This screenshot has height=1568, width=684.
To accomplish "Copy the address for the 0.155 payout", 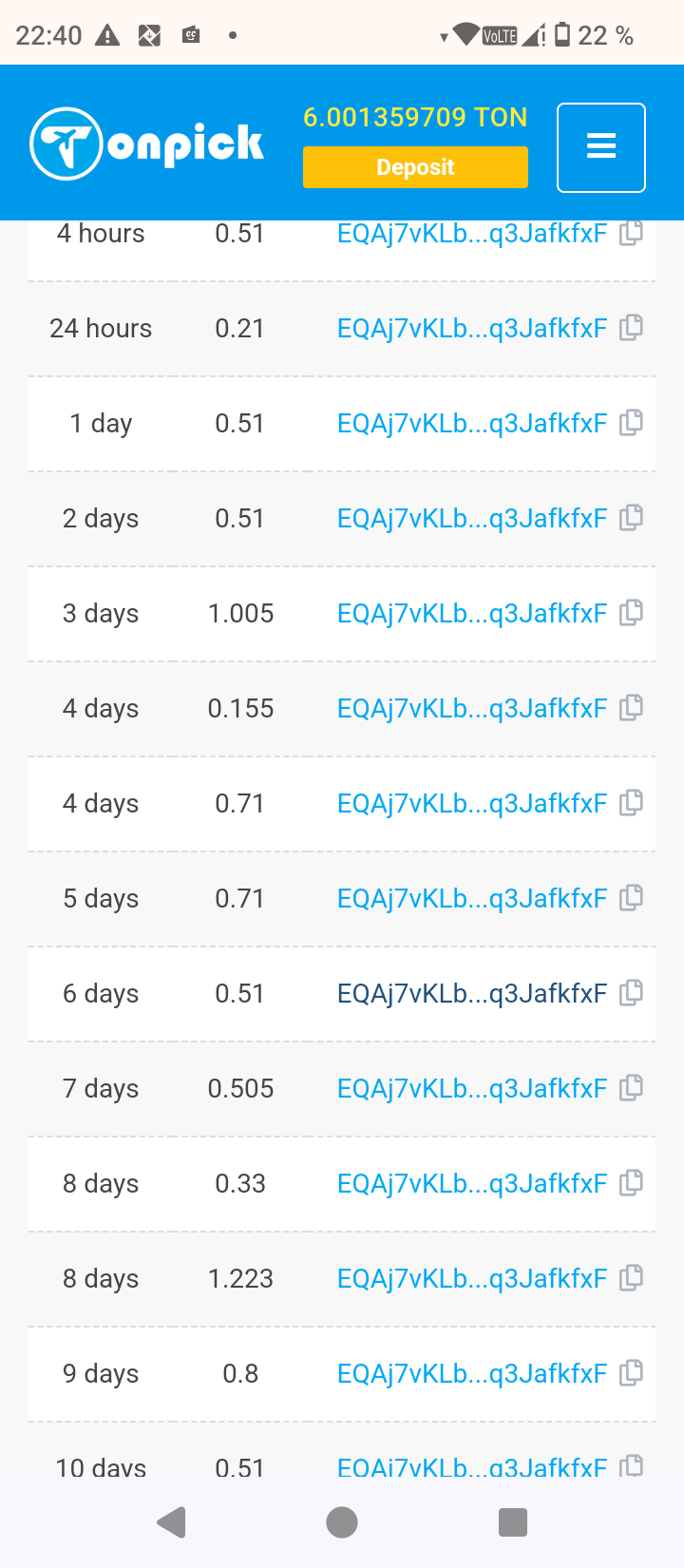I will [631, 708].
